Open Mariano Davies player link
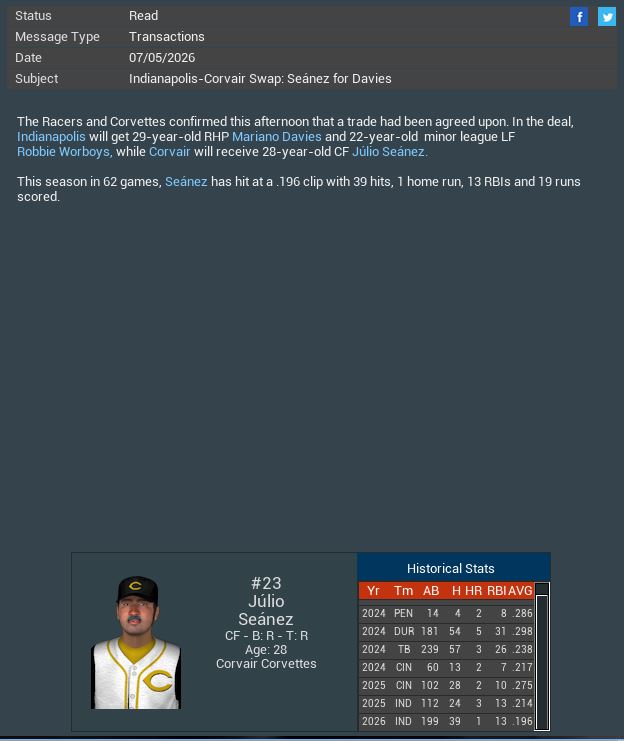The height and width of the screenshot is (741, 624). 277,137
